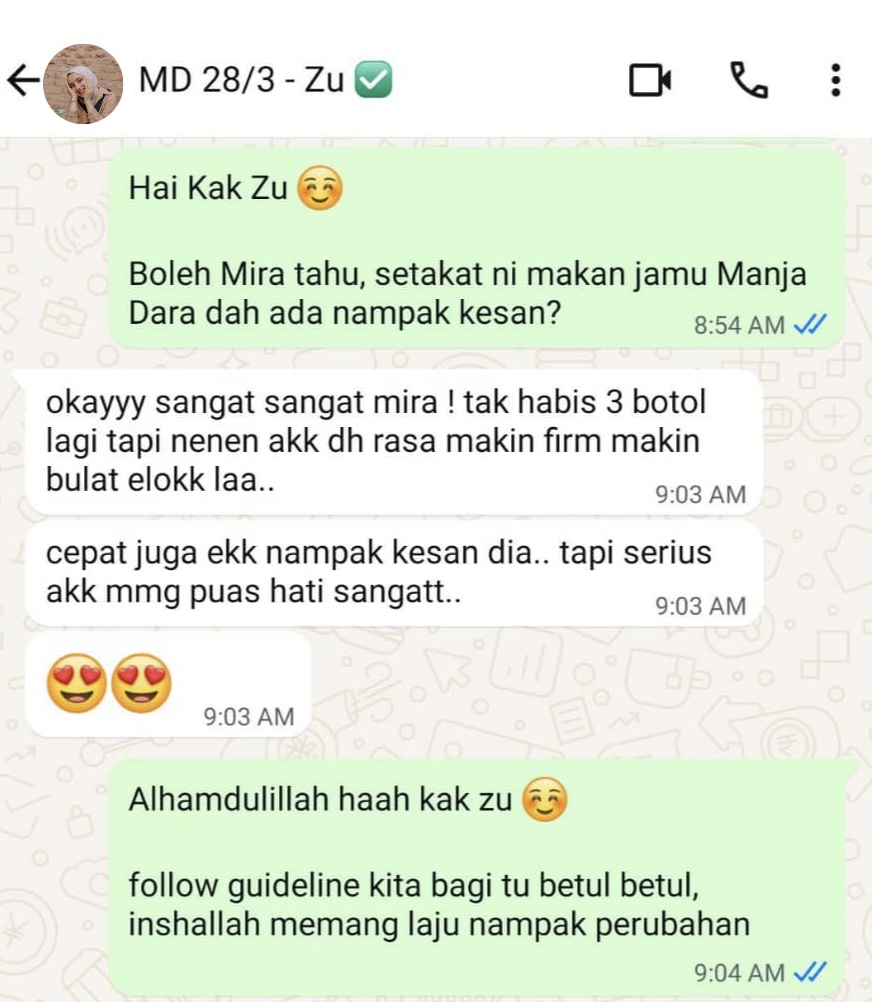The width and height of the screenshot is (872, 1002).
Task: Open the overflow menu
Action: [836, 80]
